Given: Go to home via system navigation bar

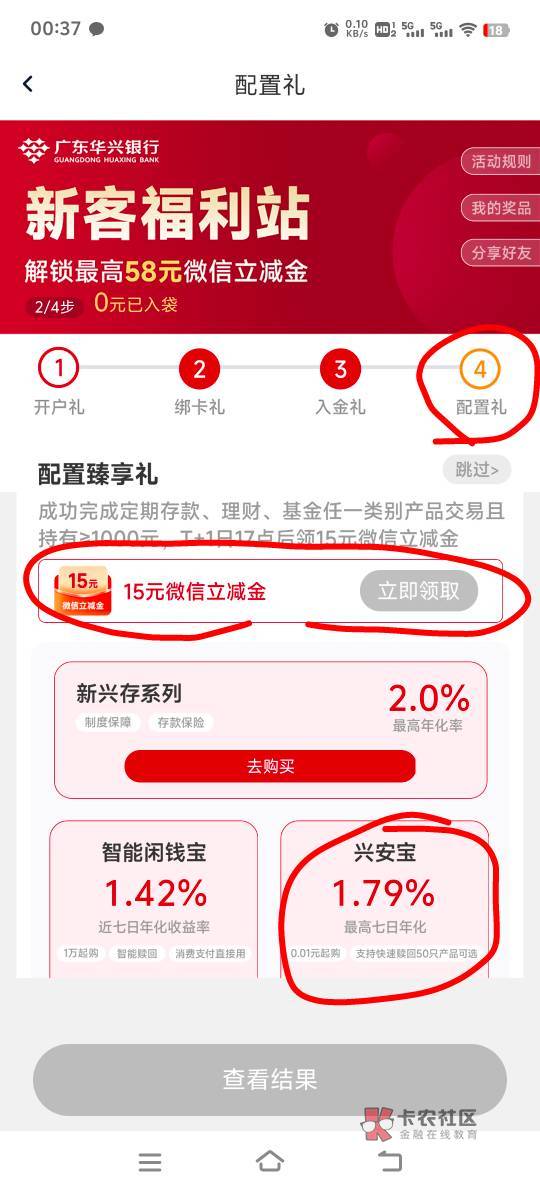Looking at the screenshot, I should [270, 1160].
